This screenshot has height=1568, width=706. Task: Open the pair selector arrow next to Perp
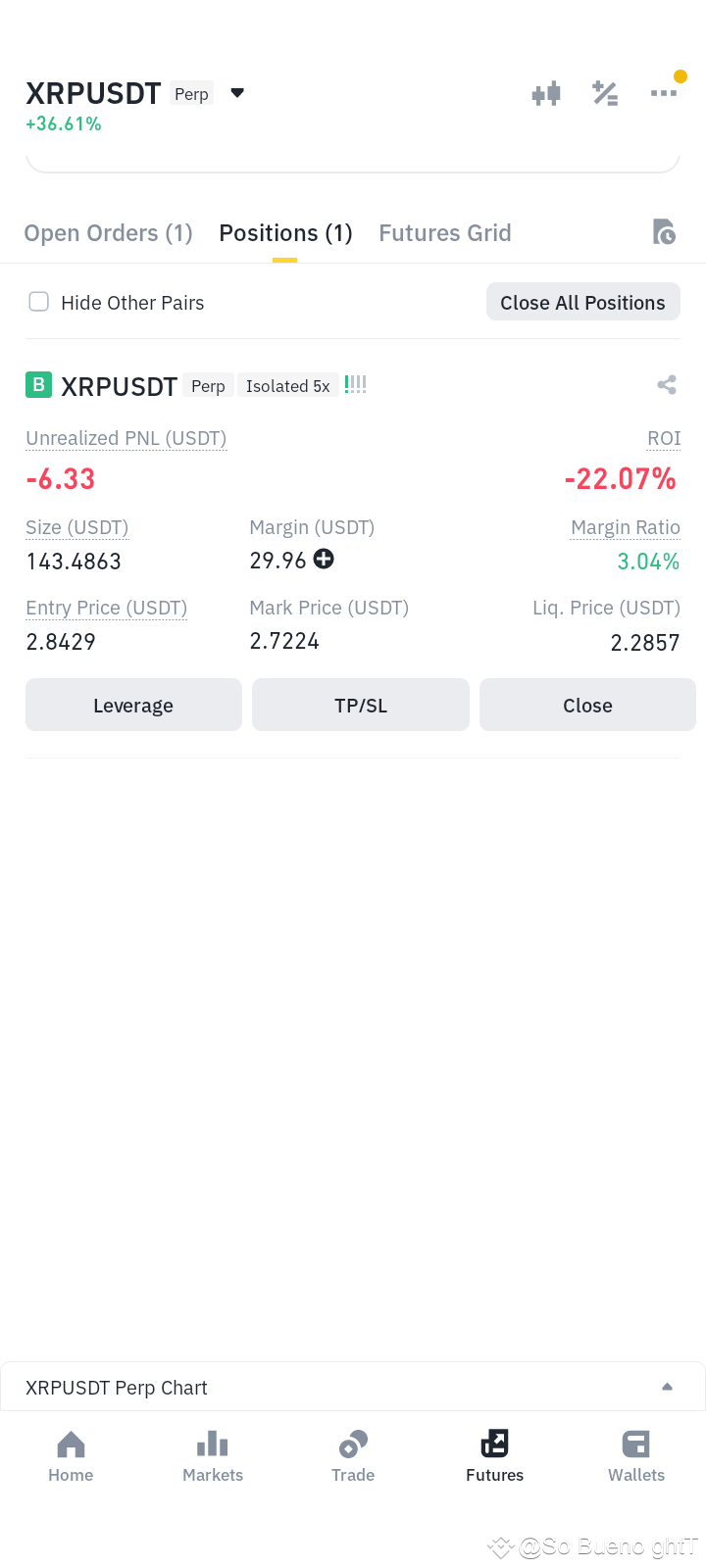(237, 92)
